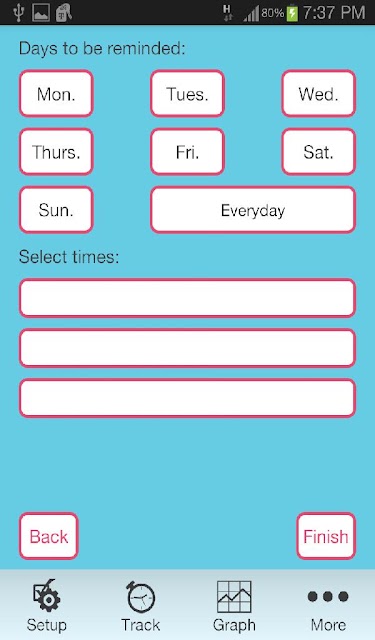The width and height of the screenshot is (375, 640).
Task: Select Mon. as a reminder day
Action: tap(56, 93)
